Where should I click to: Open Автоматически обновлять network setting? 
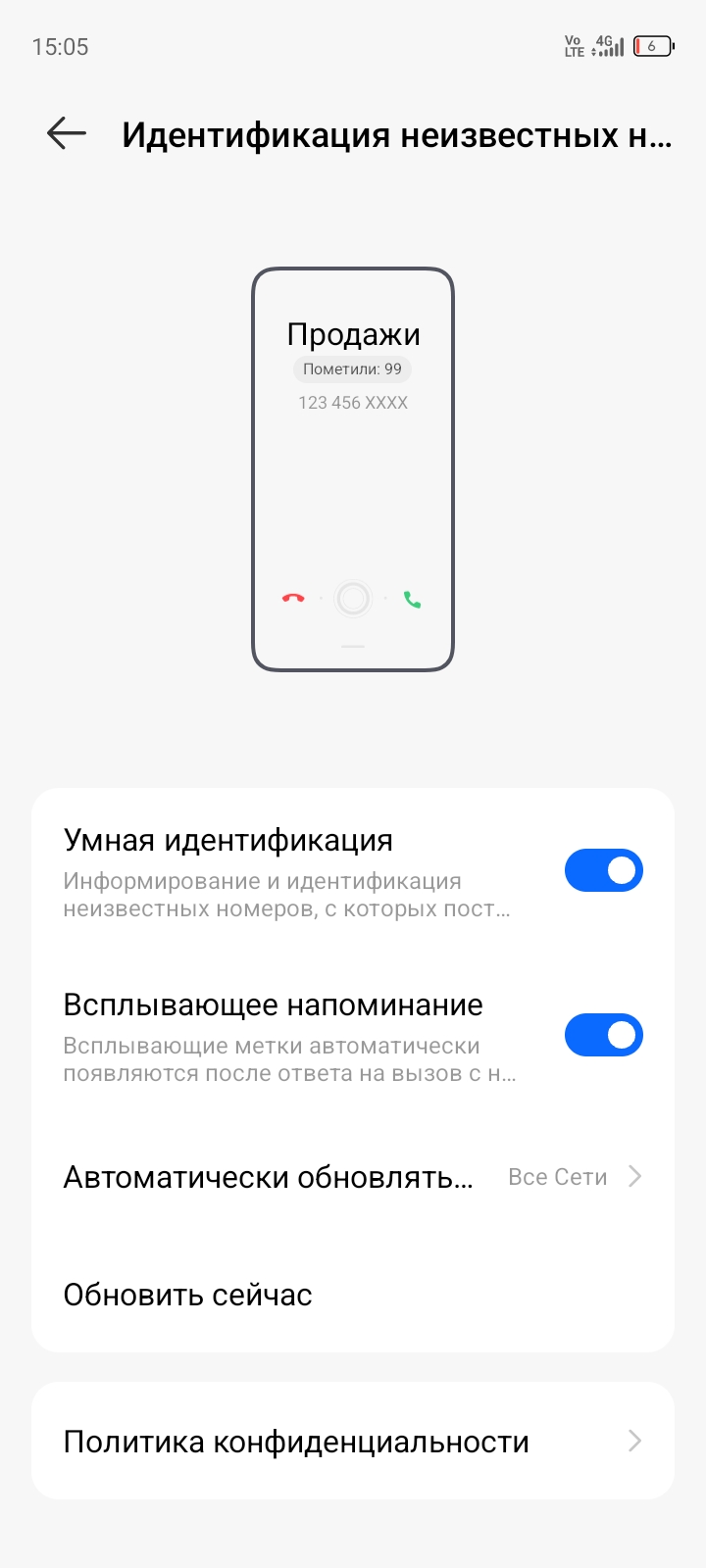353,1176
